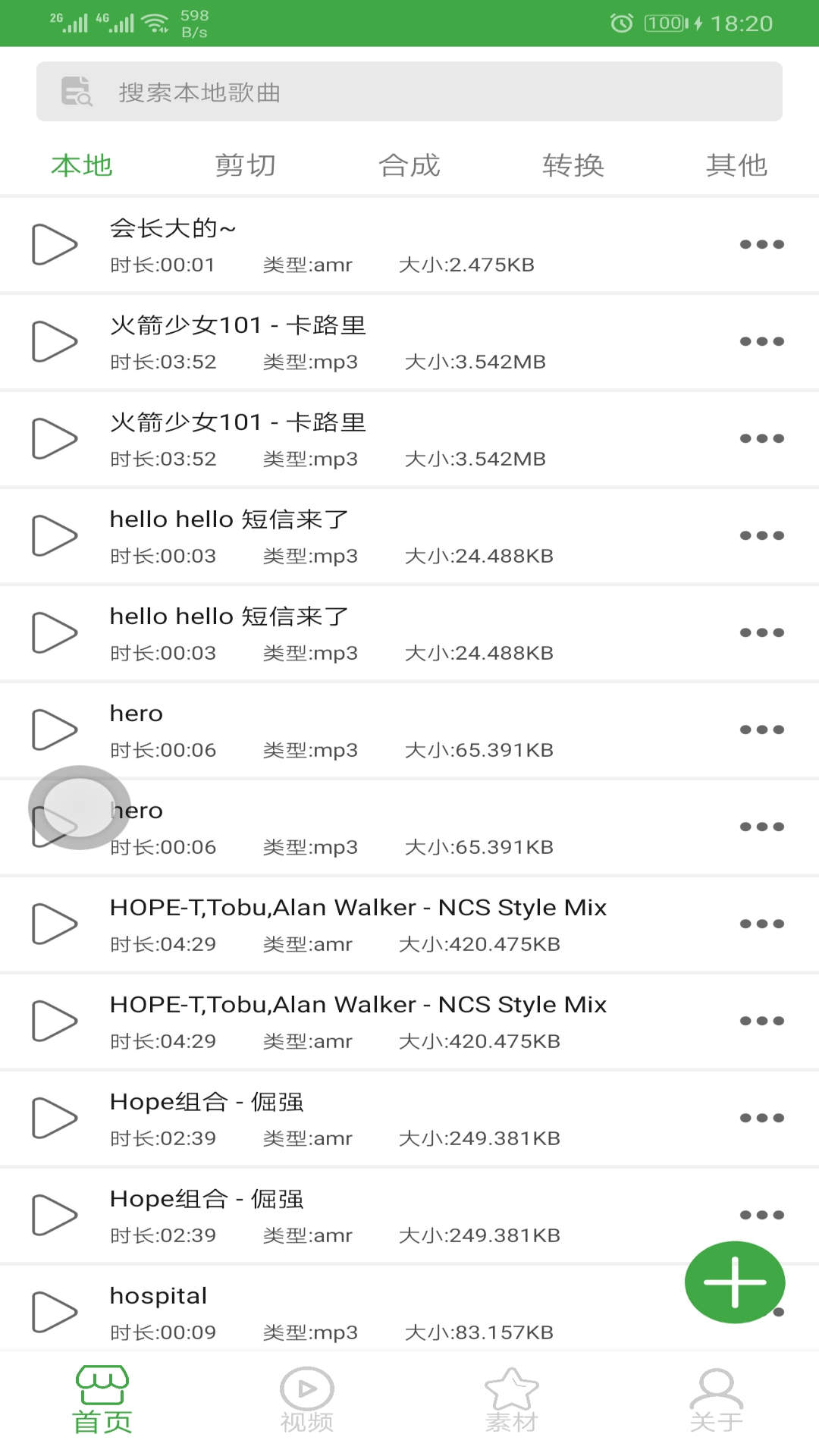Play the hero audio clip
This screenshot has height=1456, width=819.
pyautogui.click(x=55, y=730)
